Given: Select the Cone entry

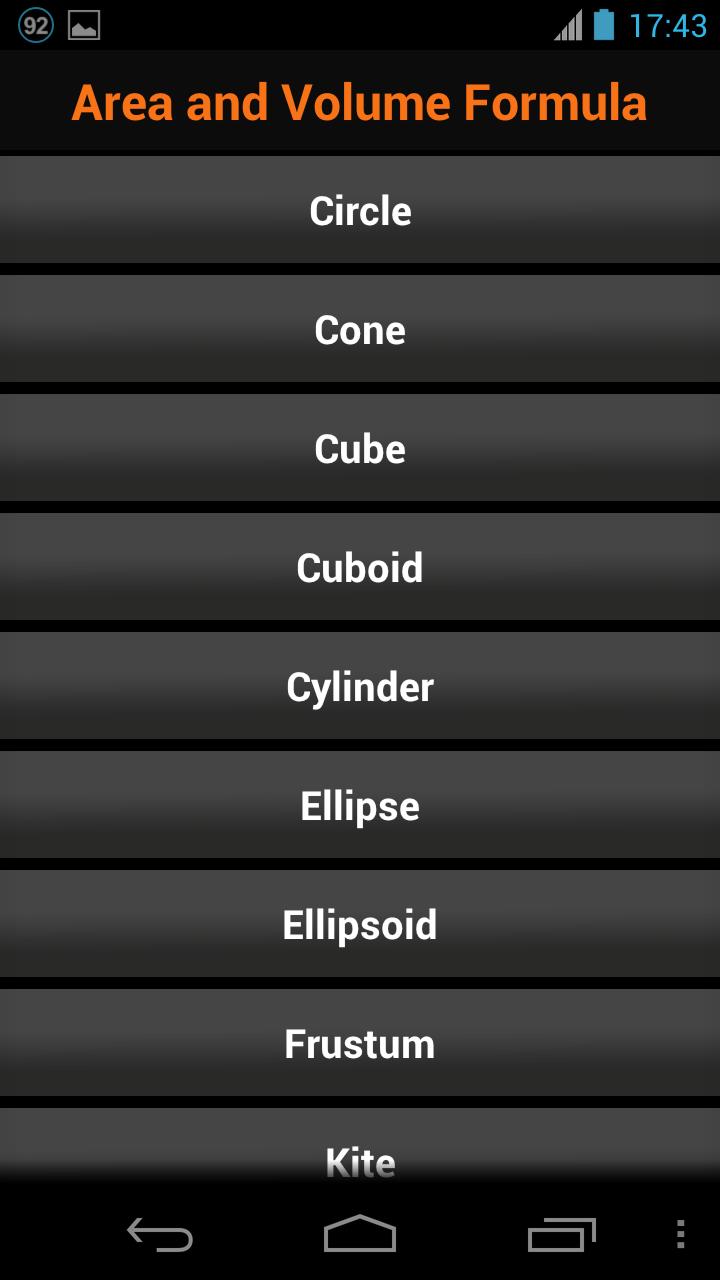Looking at the screenshot, I should [x=360, y=330].
